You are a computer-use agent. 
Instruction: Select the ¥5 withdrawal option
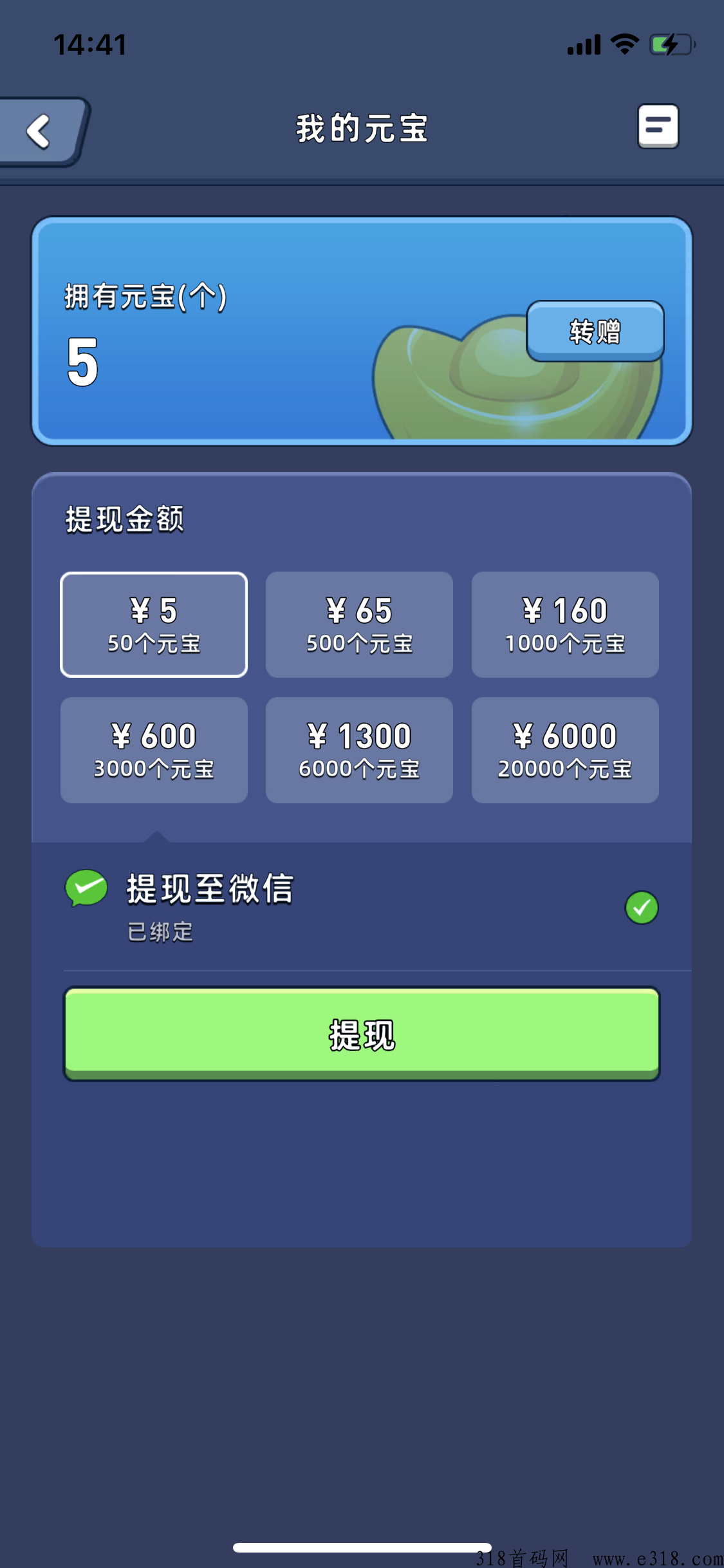tap(153, 623)
